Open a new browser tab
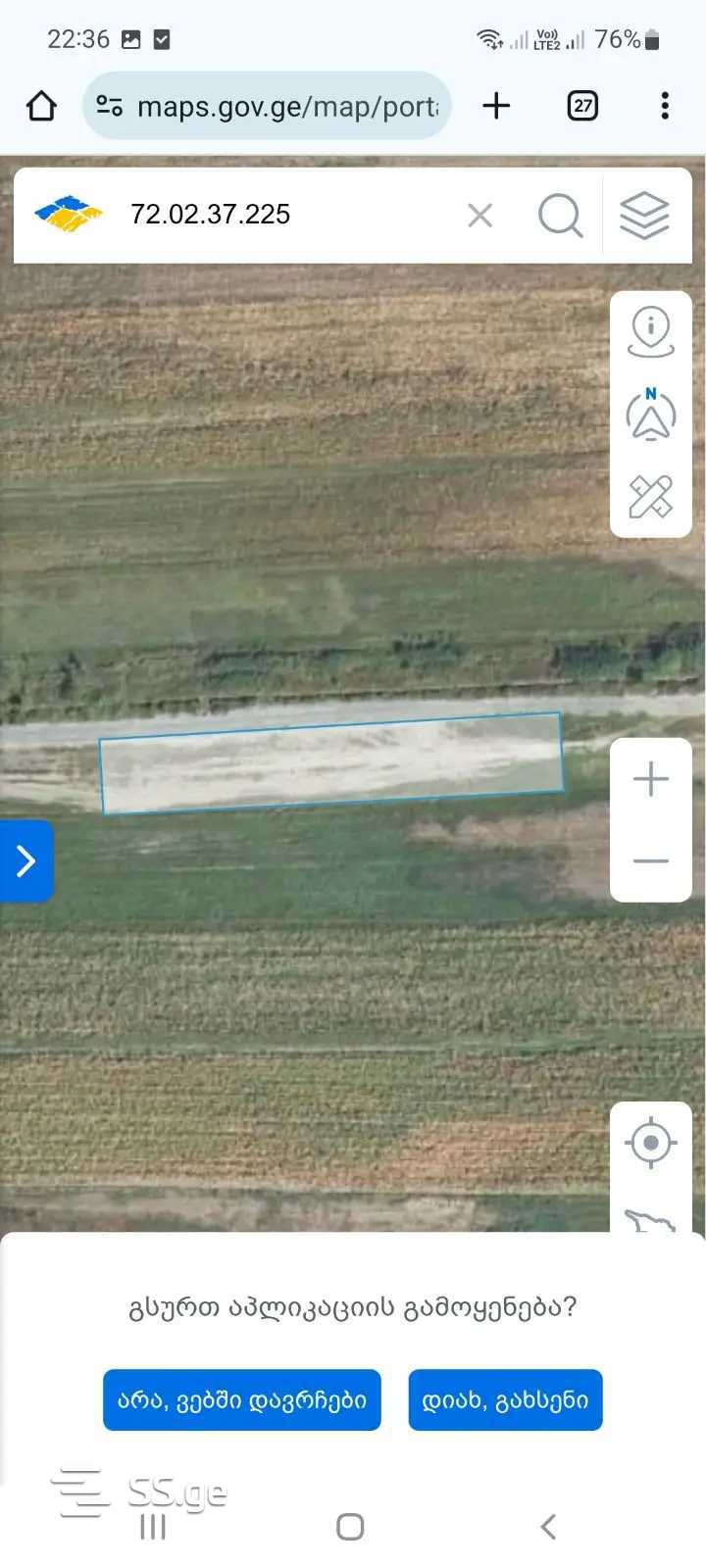Screen dimensions: 706x1568 (496, 106)
